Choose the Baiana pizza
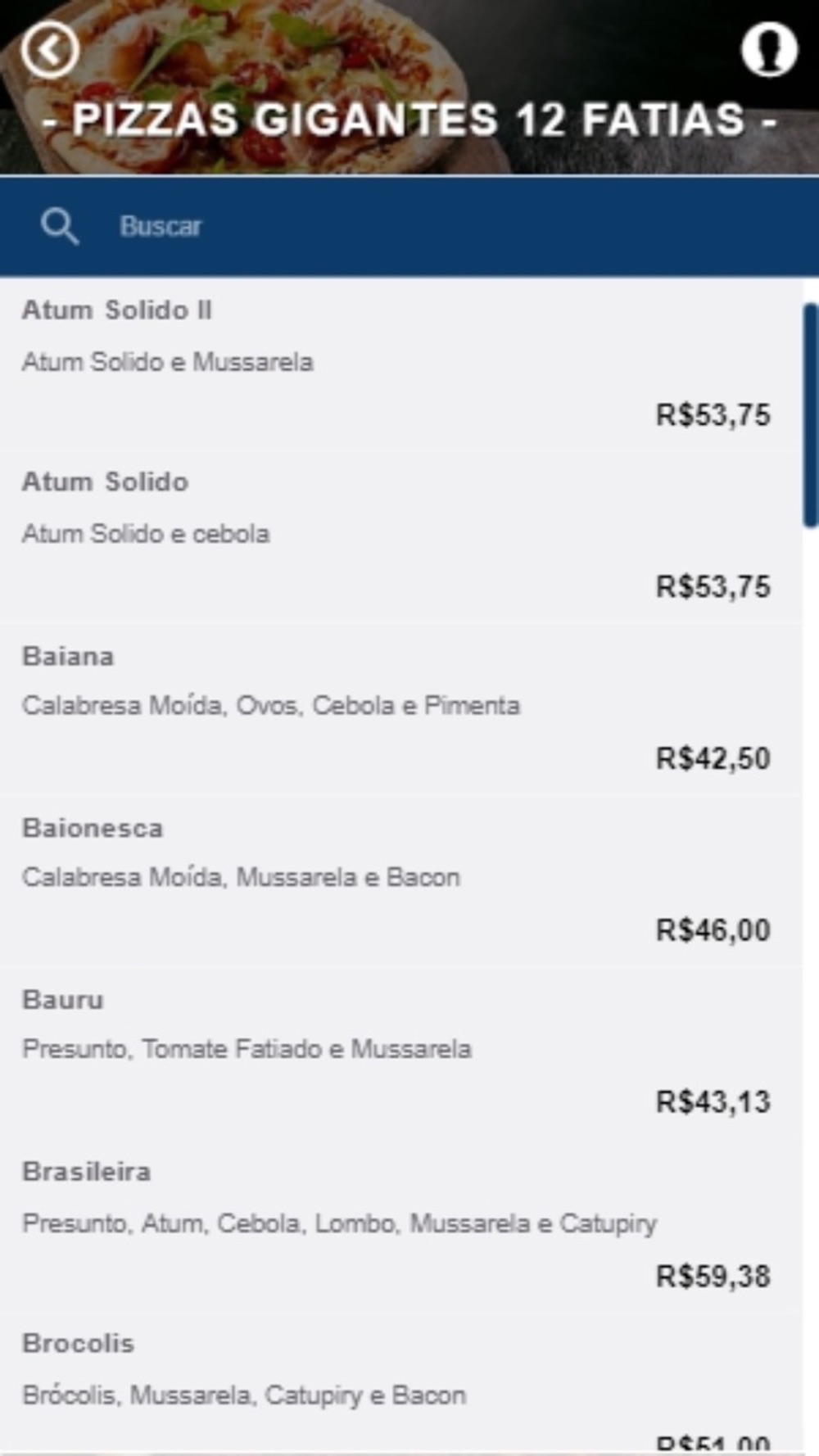This screenshot has height=1456, width=819. click(401, 708)
